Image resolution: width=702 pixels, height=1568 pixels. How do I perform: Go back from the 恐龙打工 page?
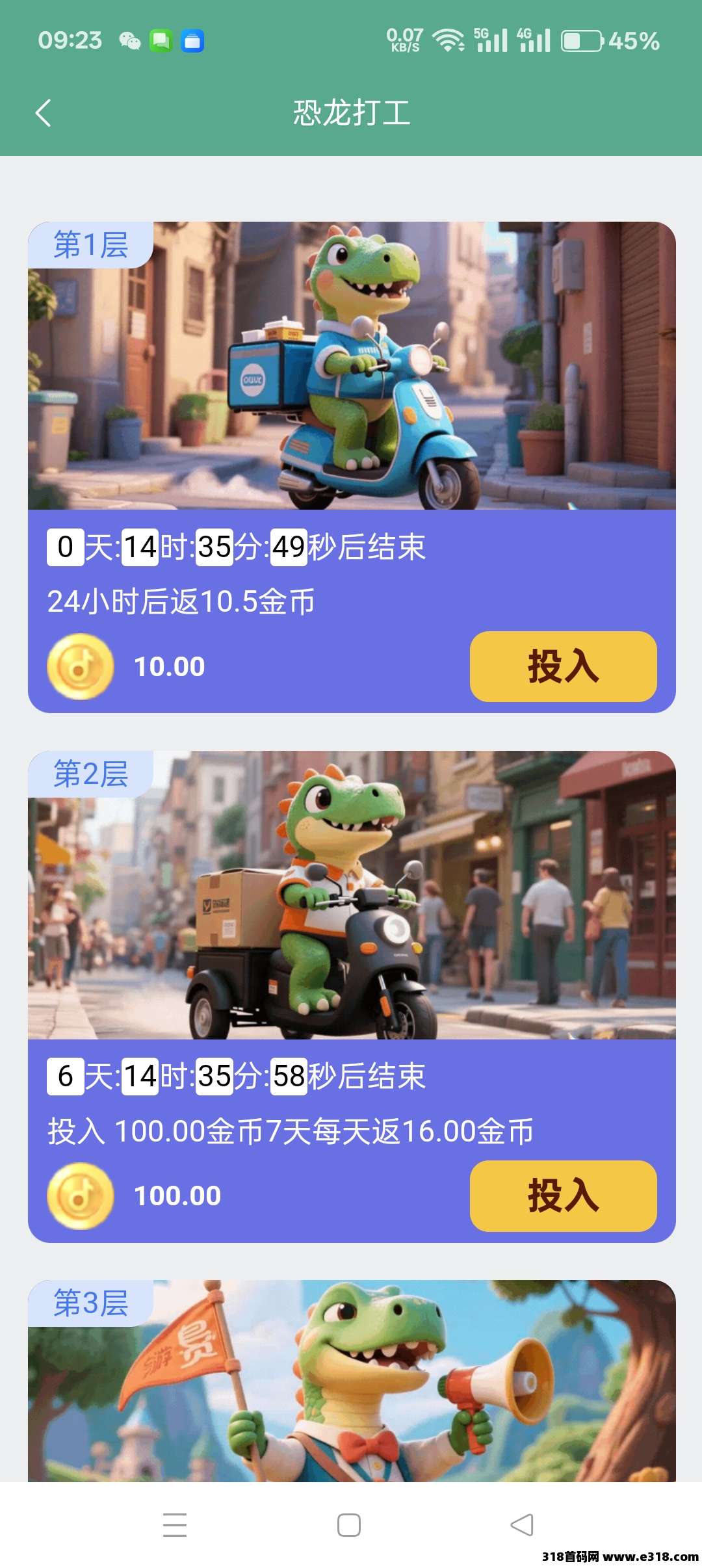[44, 113]
